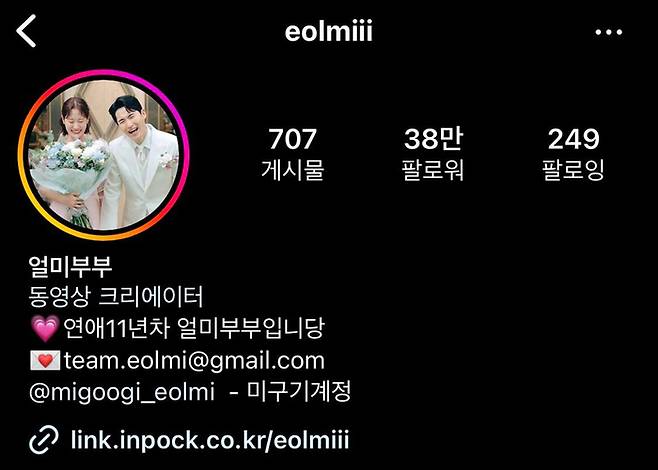Open the link.inpock.co.kr/eolmiii link
This screenshot has width=658, height=470.
(x=209, y=438)
